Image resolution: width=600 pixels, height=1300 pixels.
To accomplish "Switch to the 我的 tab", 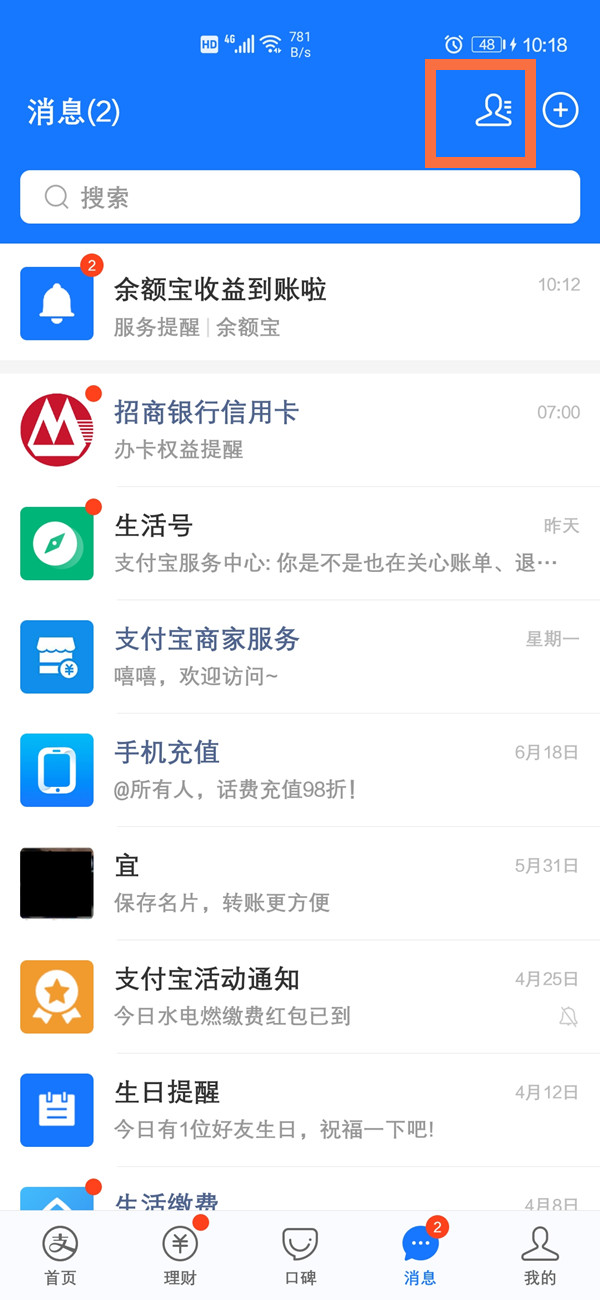I will 540,1256.
